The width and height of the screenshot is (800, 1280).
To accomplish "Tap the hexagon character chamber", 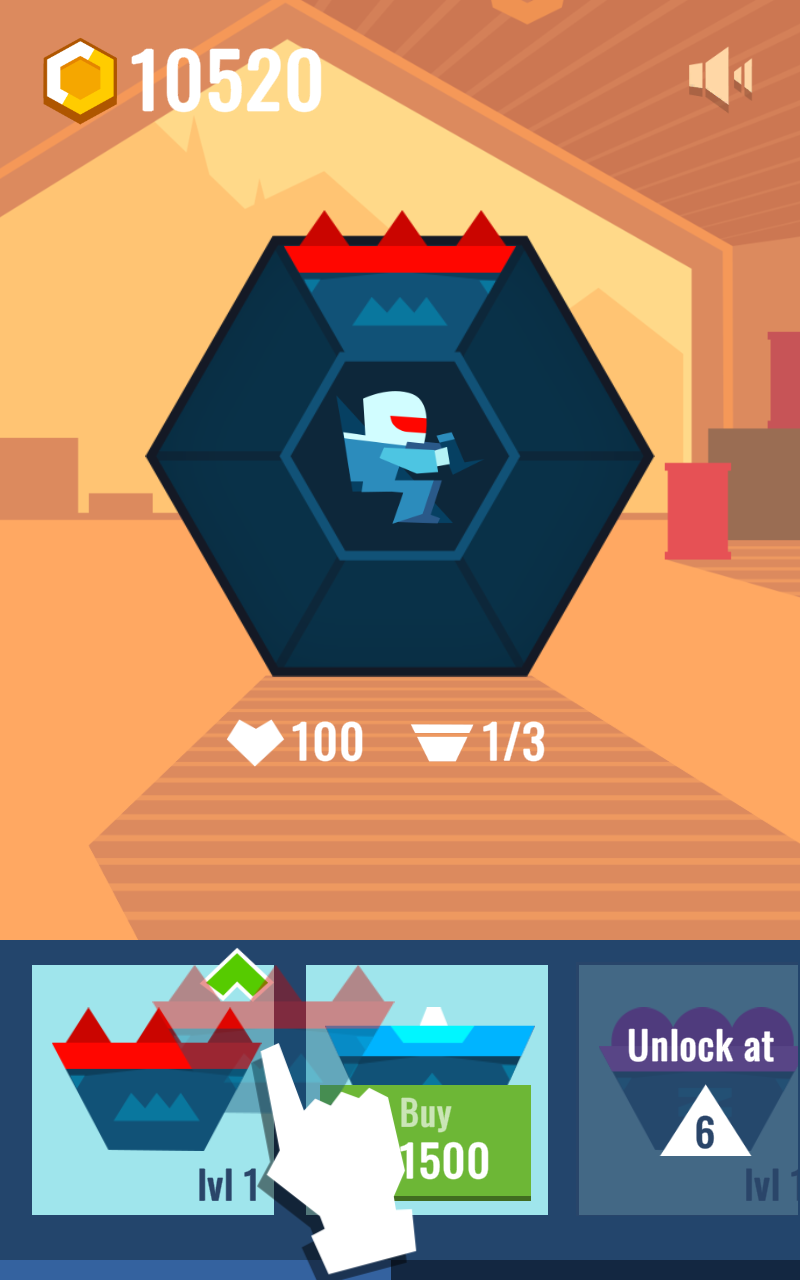I will pyautogui.click(x=400, y=455).
